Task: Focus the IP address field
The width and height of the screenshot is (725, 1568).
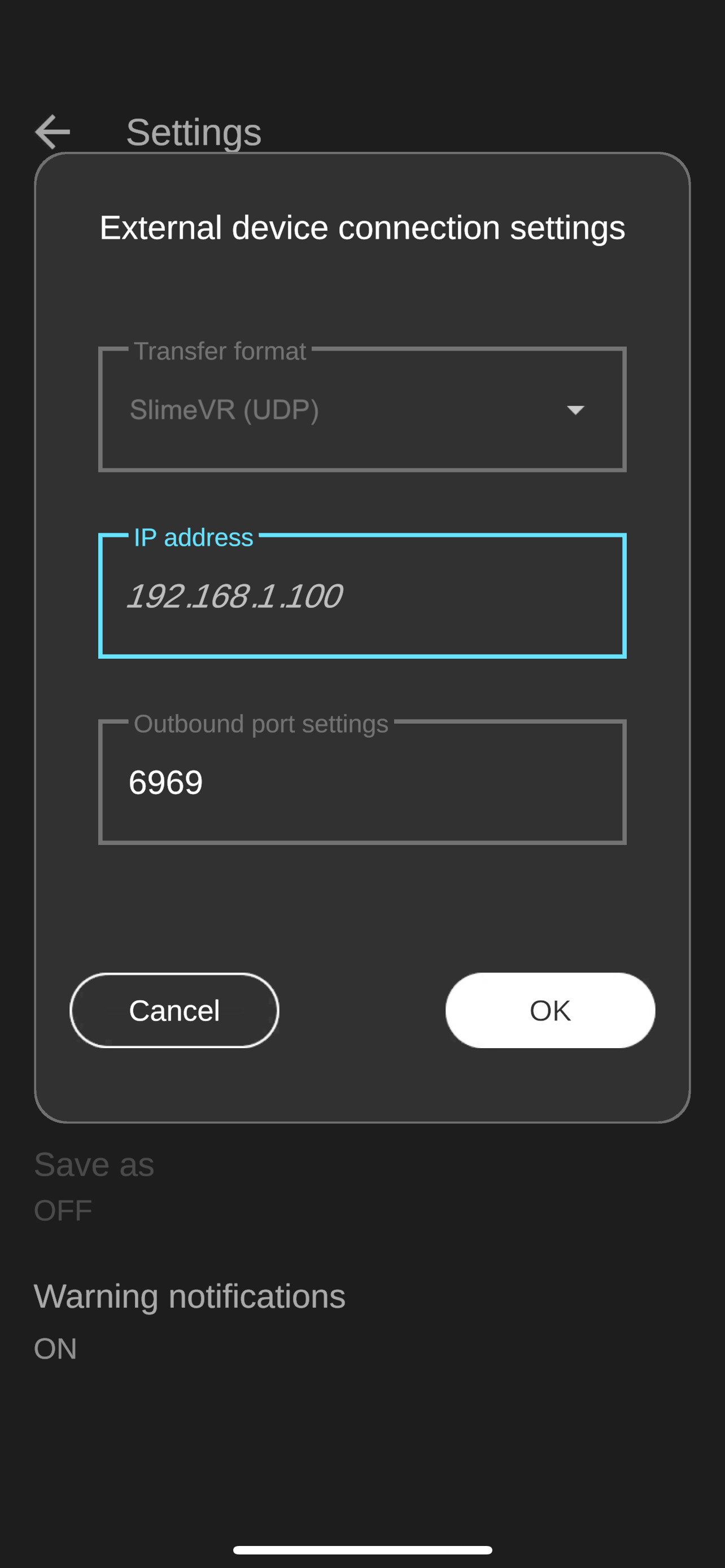Action: [361, 597]
